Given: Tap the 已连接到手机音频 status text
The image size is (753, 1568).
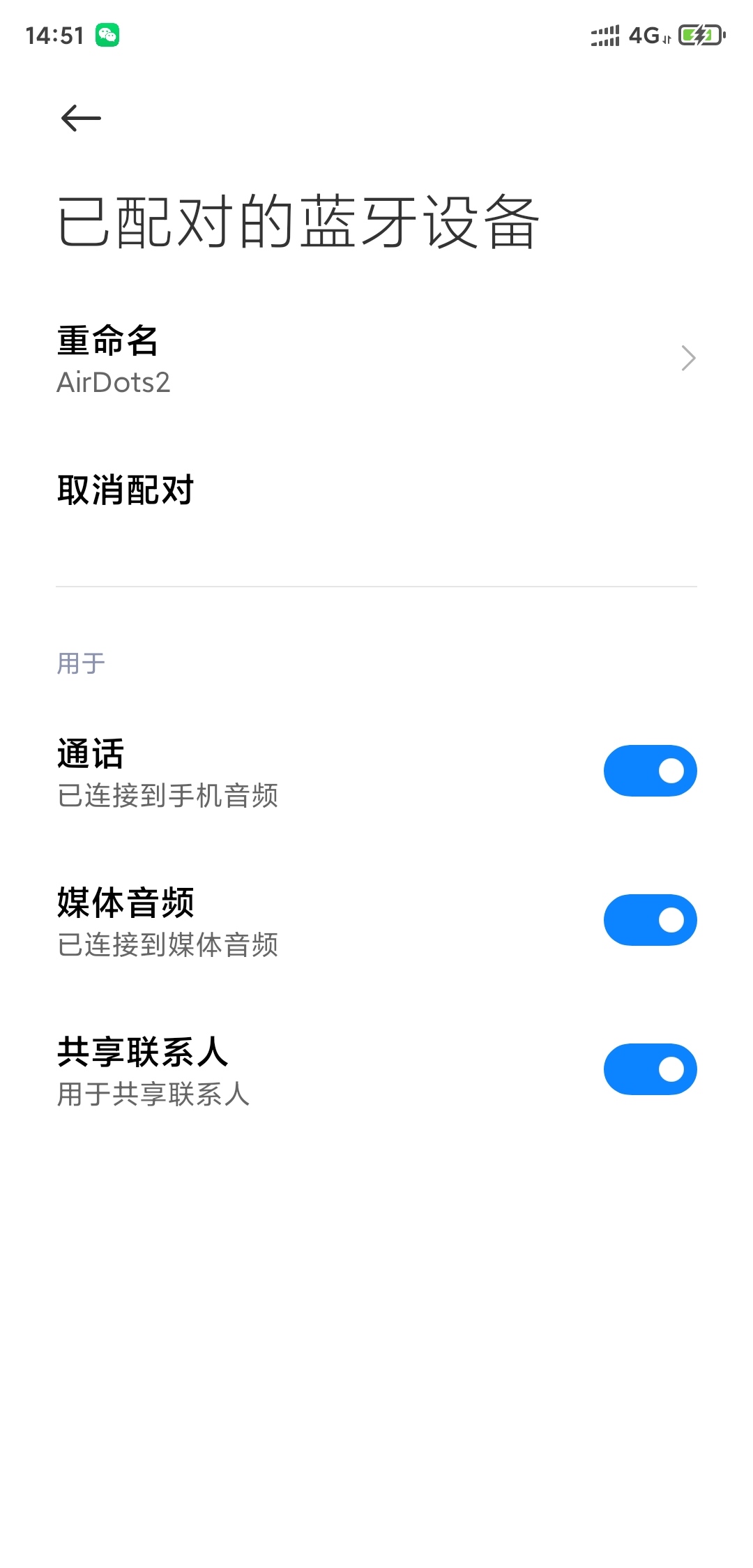Looking at the screenshot, I should click(167, 796).
